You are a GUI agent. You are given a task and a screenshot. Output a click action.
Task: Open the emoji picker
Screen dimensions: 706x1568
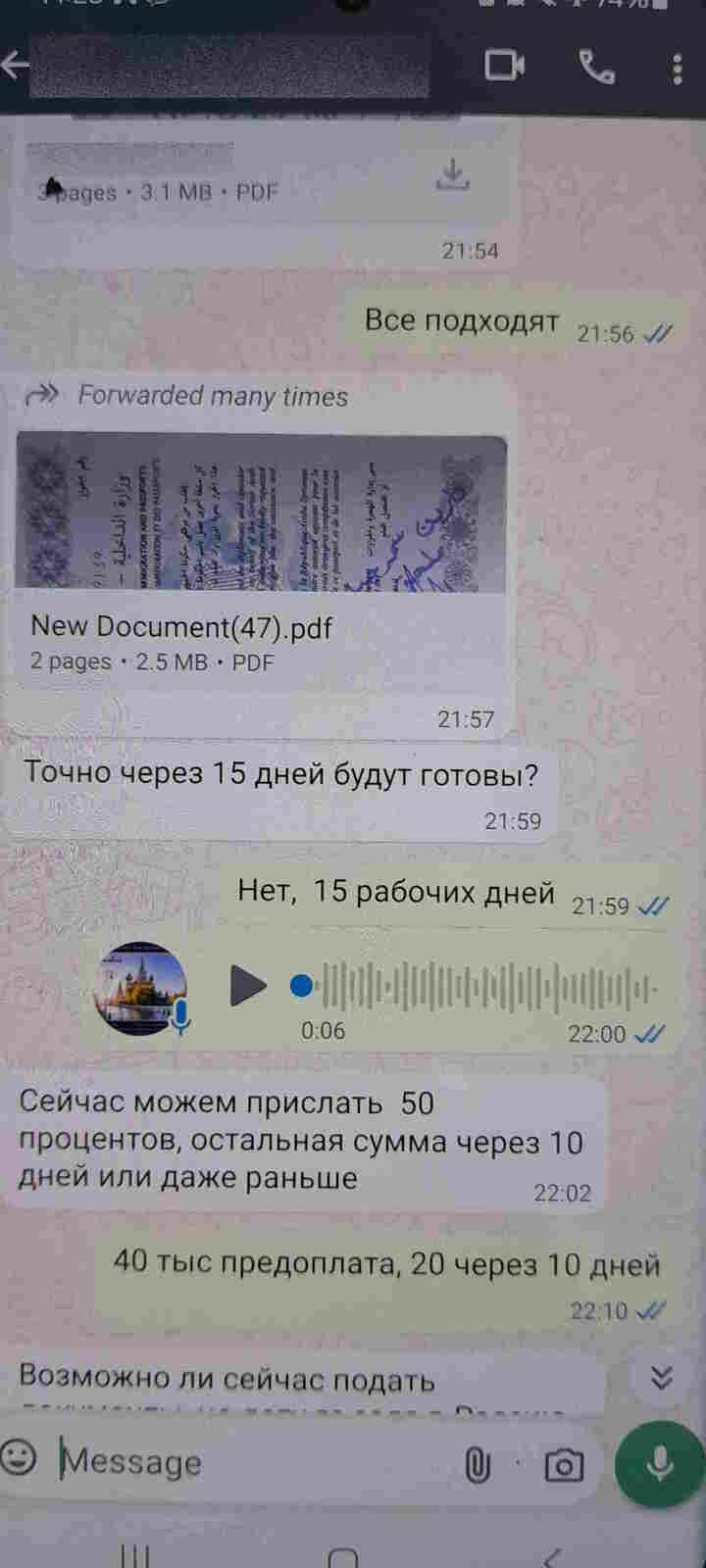point(19,1458)
